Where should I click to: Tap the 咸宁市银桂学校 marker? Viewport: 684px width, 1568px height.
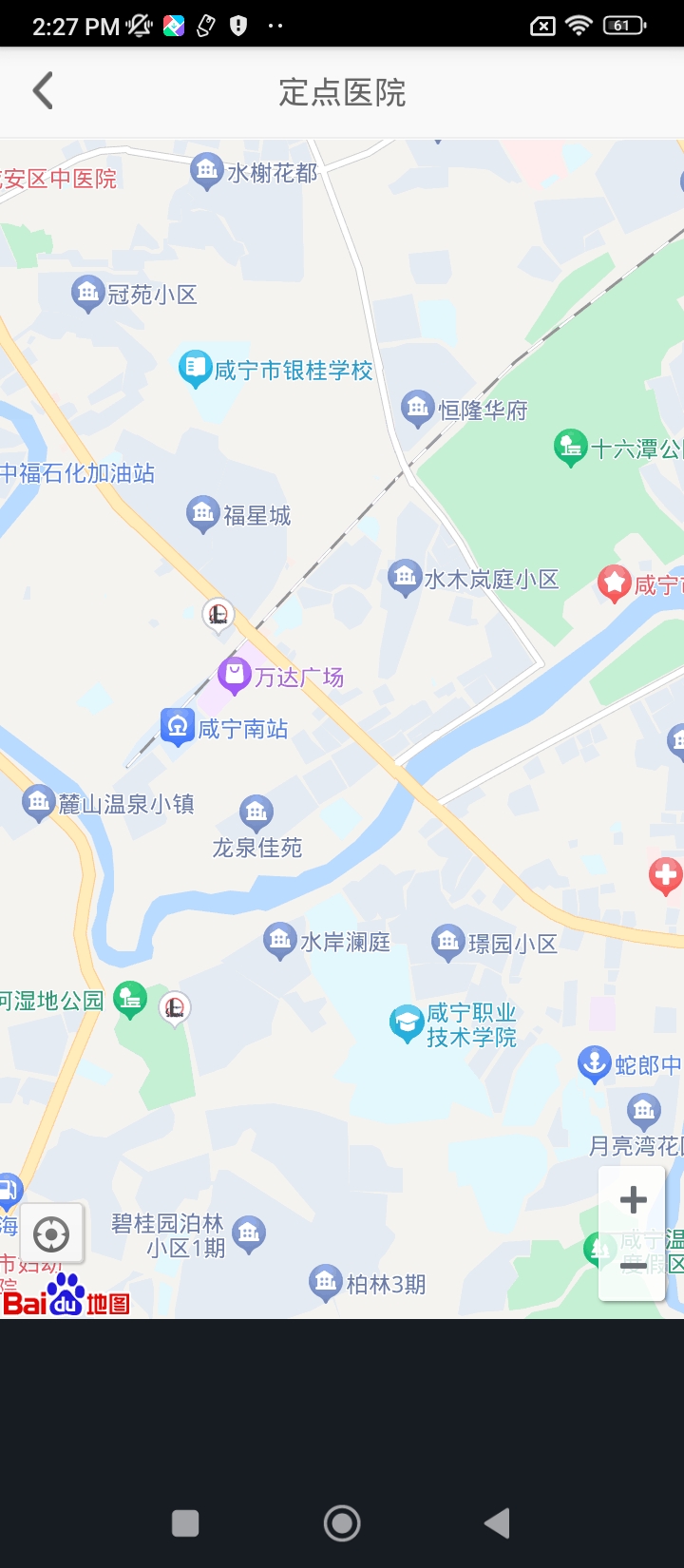(195, 368)
